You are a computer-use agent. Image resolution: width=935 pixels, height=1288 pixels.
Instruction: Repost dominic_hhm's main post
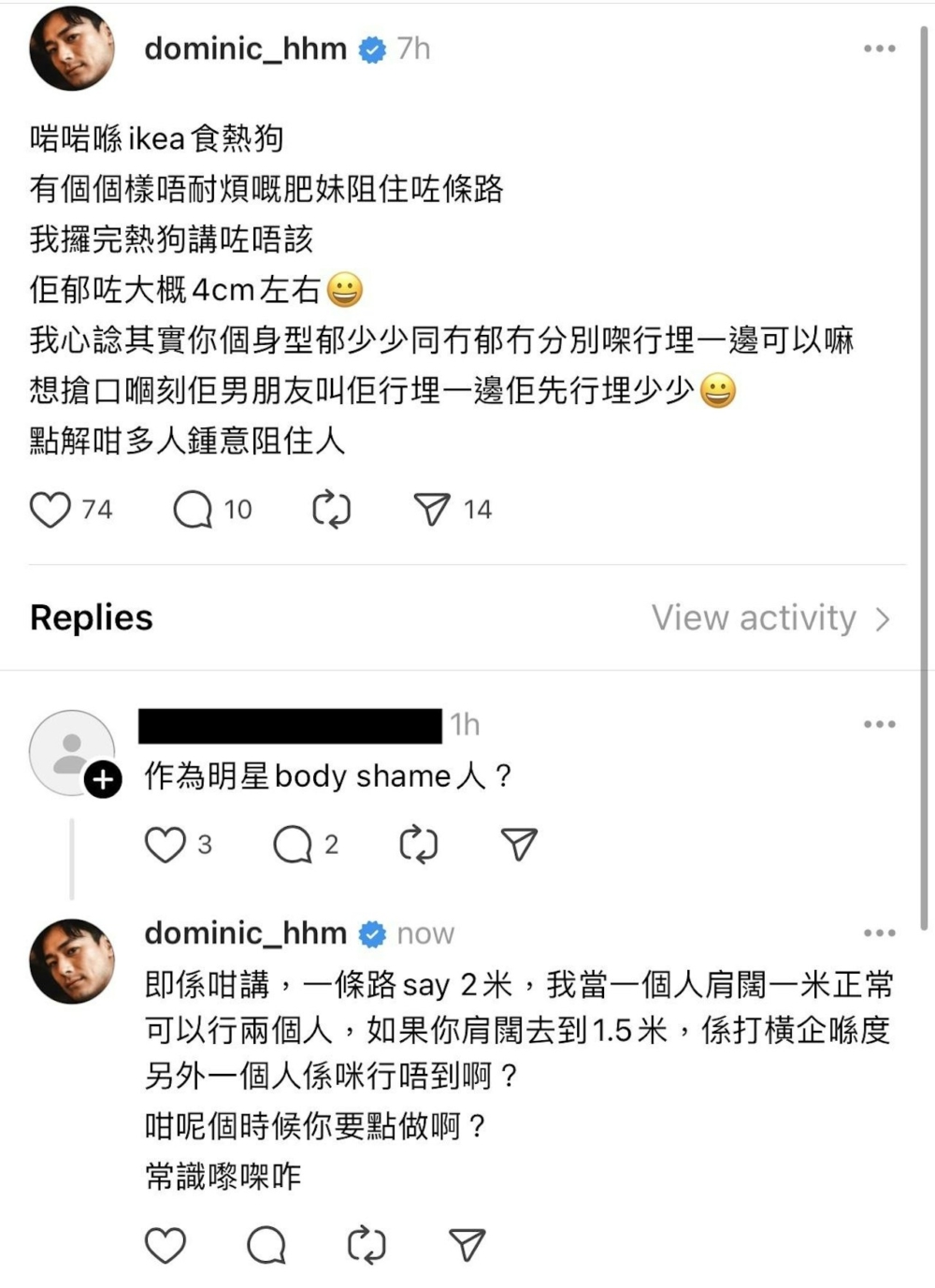click(331, 510)
